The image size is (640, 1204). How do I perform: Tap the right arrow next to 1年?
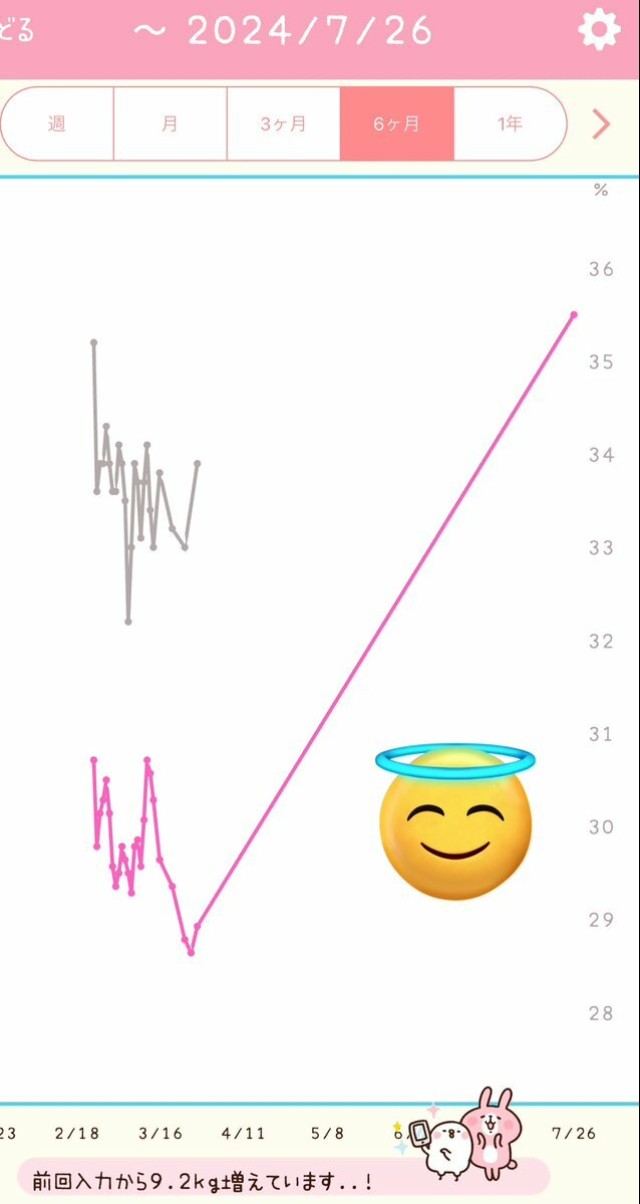(x=601, y=124)
